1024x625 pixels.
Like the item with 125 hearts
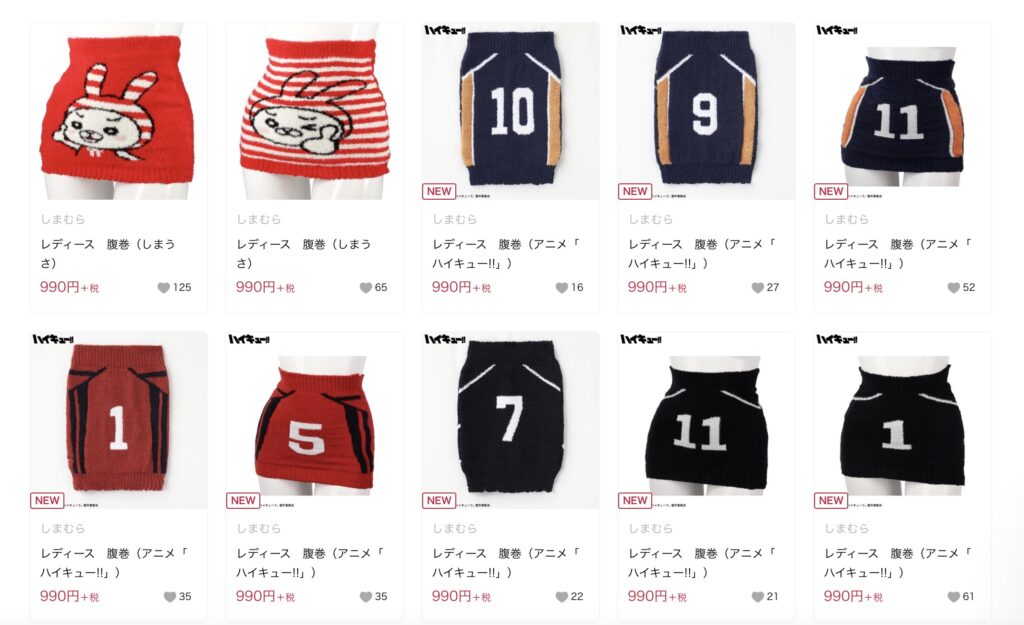pos(164,288)
